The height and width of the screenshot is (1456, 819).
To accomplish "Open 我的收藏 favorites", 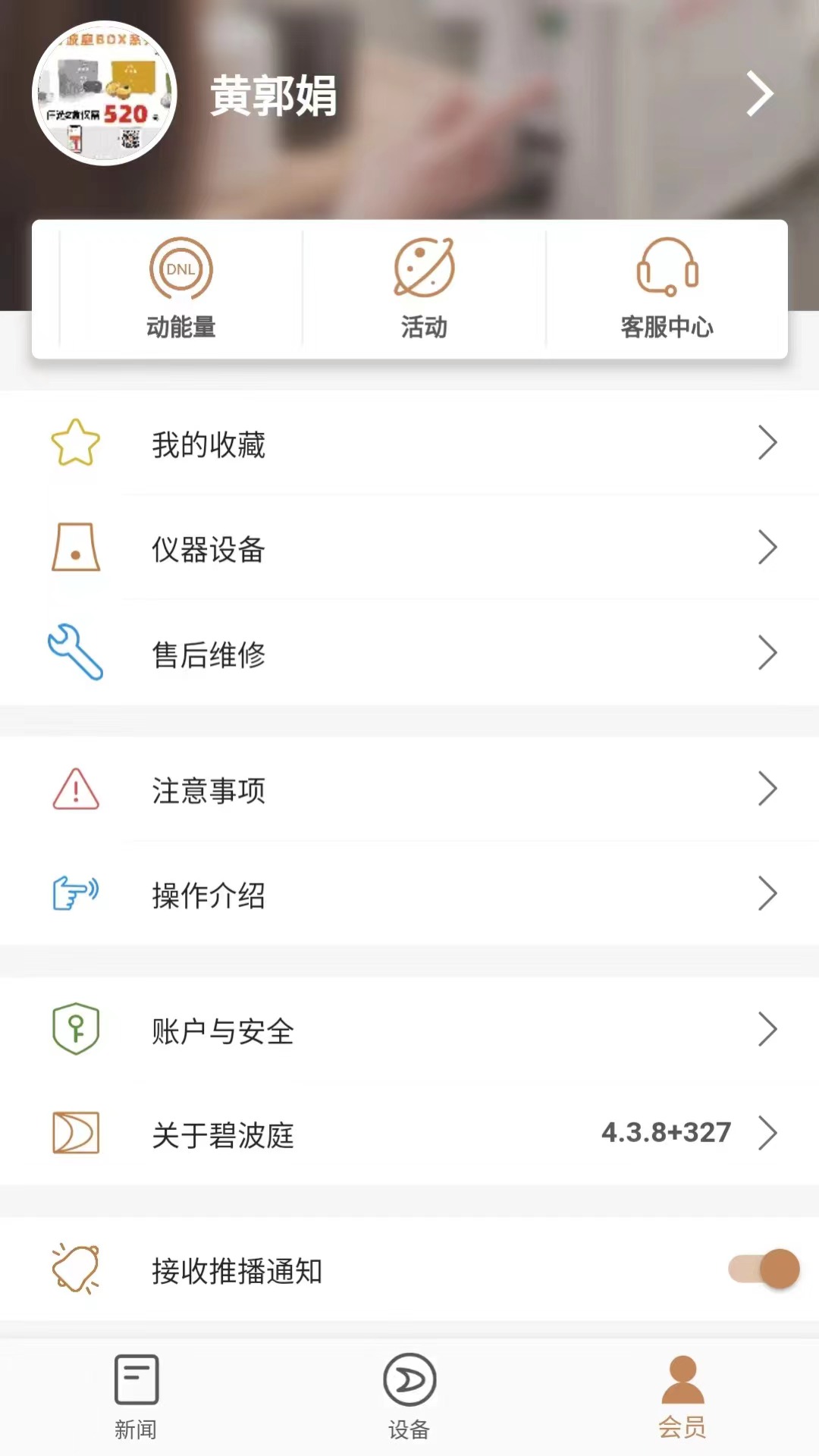I will click(x=409, y=444).
